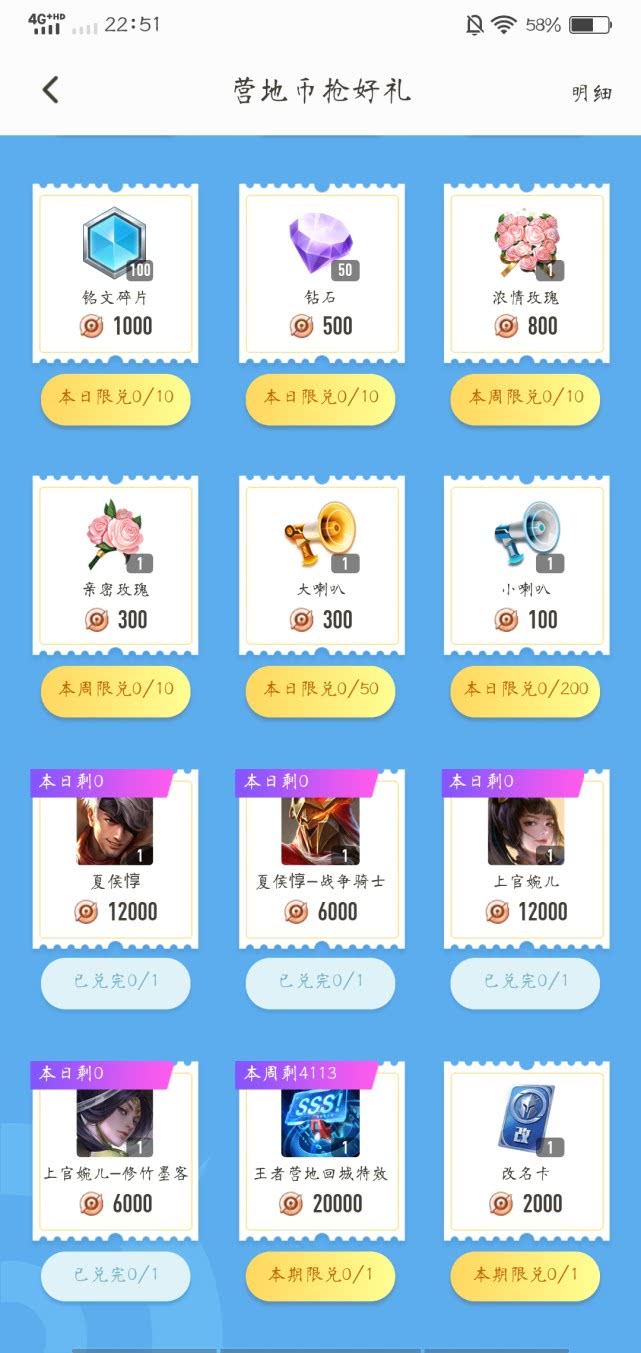This screenshot has height=1353, width=641.
Task: Redeem 亲密玫瑰 via its 本周限兑0/10 button
Action: [115, 689]
